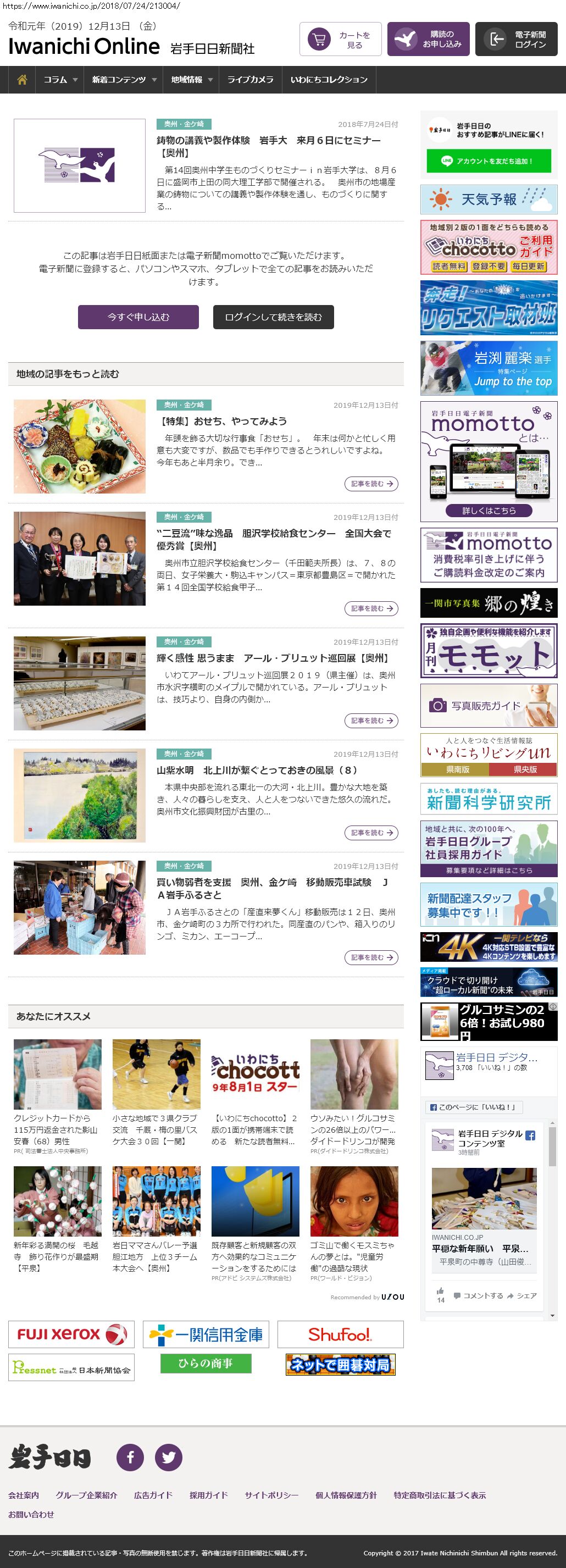566x1568 pixels.
Task: Open the Twitter icon in footer
Action: tap(169, 1457)
